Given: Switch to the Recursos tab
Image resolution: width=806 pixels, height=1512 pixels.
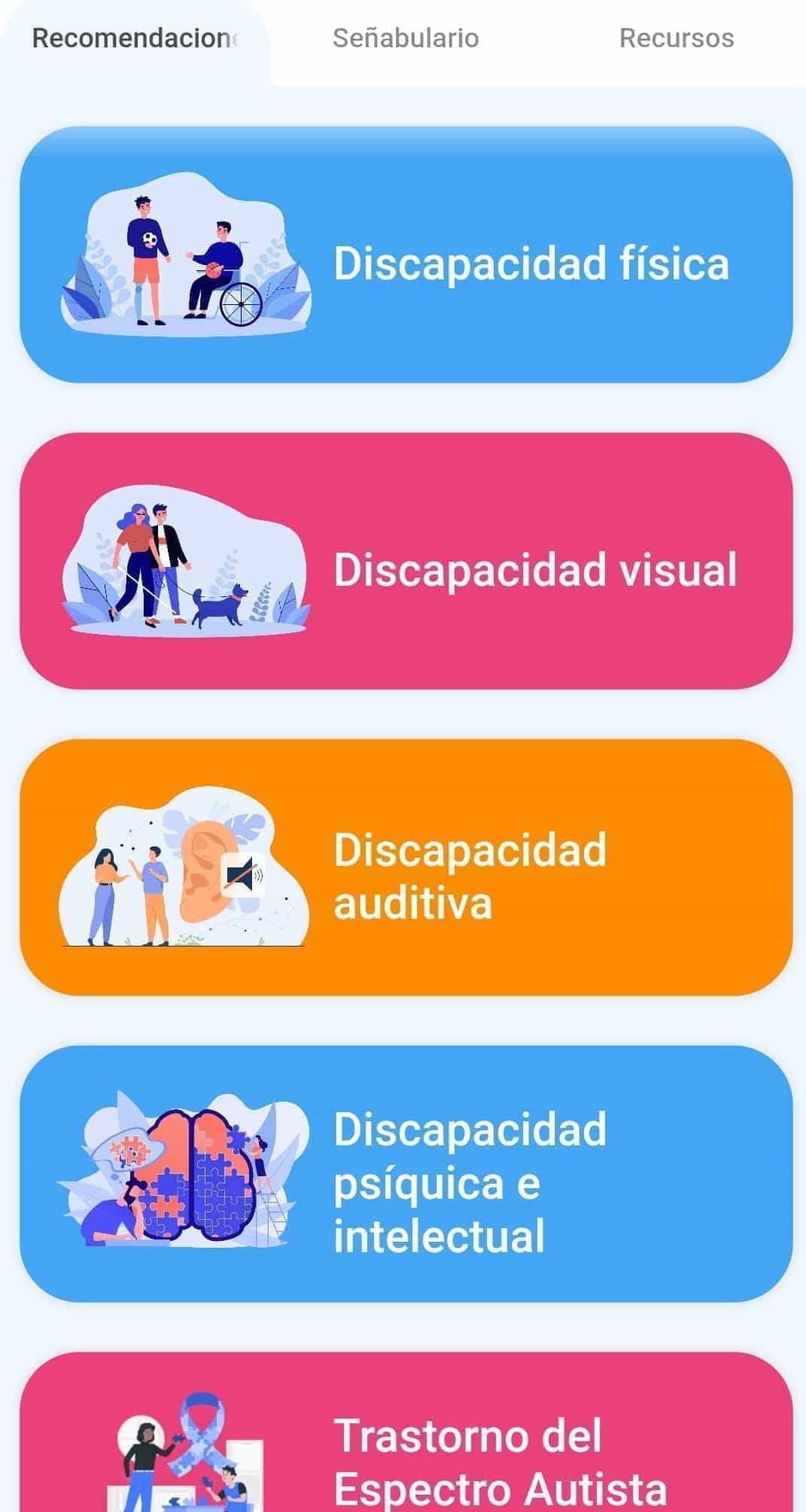Looking at the screenshot, I should click(x=676, y=39).
